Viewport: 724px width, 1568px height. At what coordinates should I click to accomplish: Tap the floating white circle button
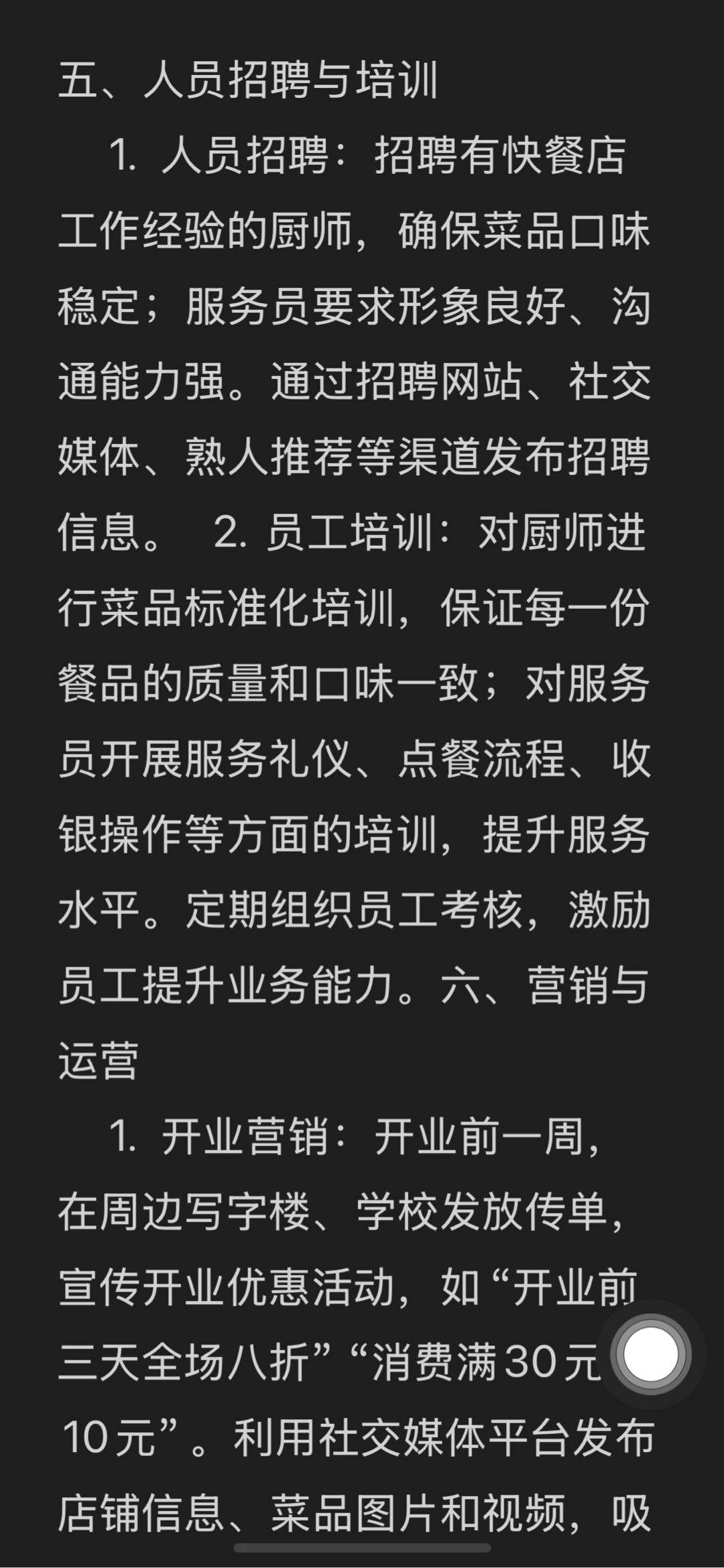coord(651,1354)
